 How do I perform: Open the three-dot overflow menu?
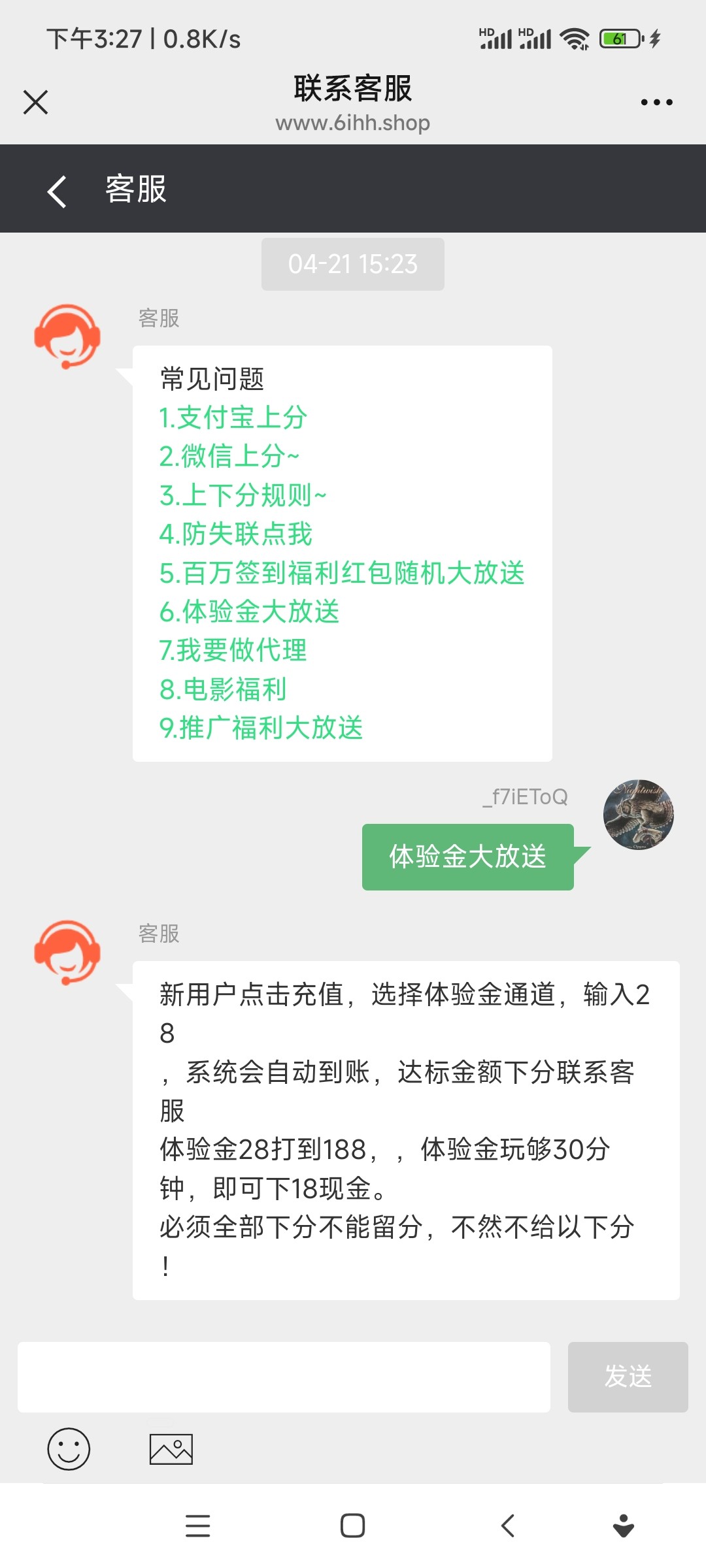click(656, 102)
